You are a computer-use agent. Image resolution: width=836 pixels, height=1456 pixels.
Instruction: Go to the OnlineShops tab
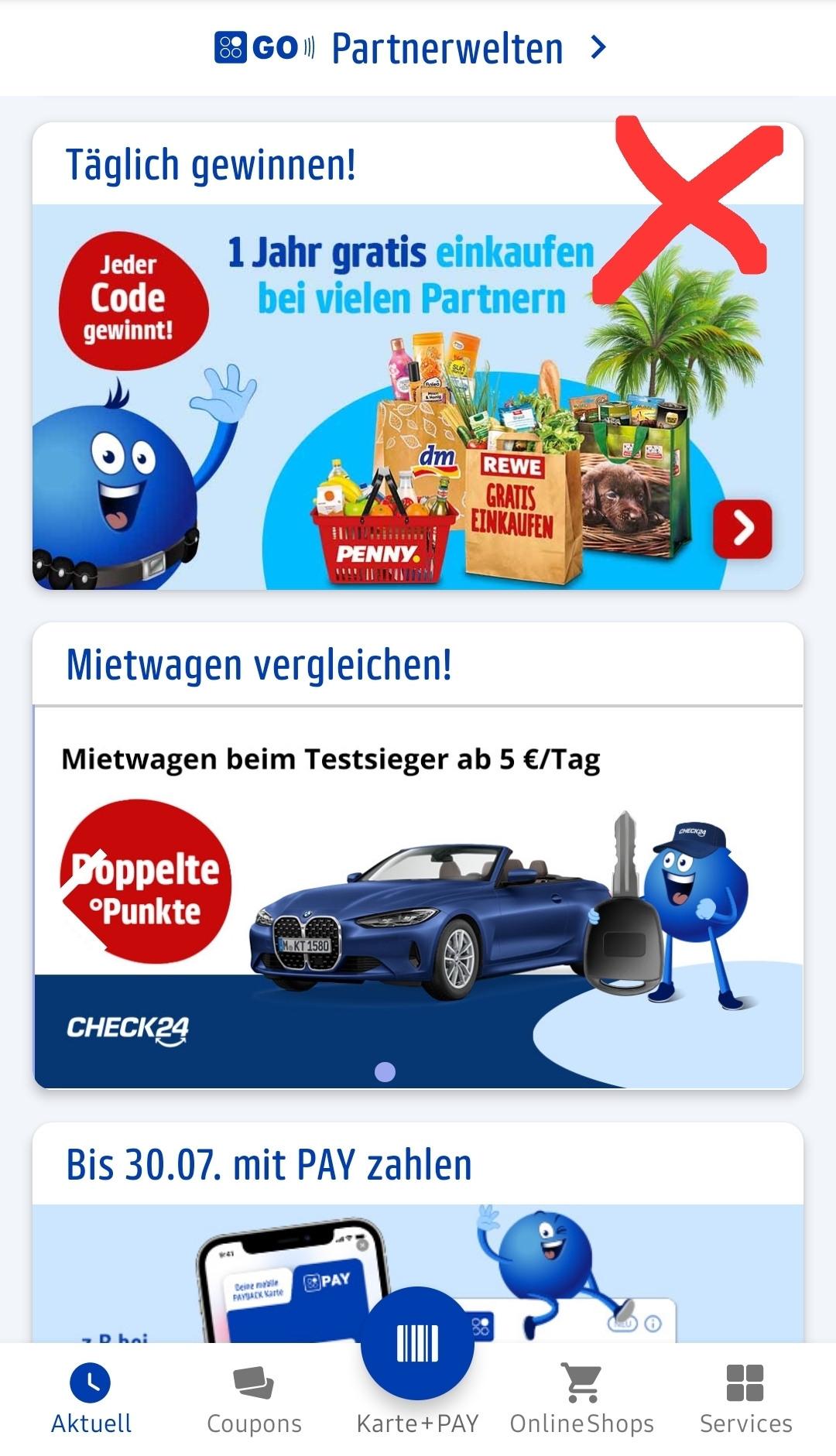pyautogui.click(x=582, y=1398)
